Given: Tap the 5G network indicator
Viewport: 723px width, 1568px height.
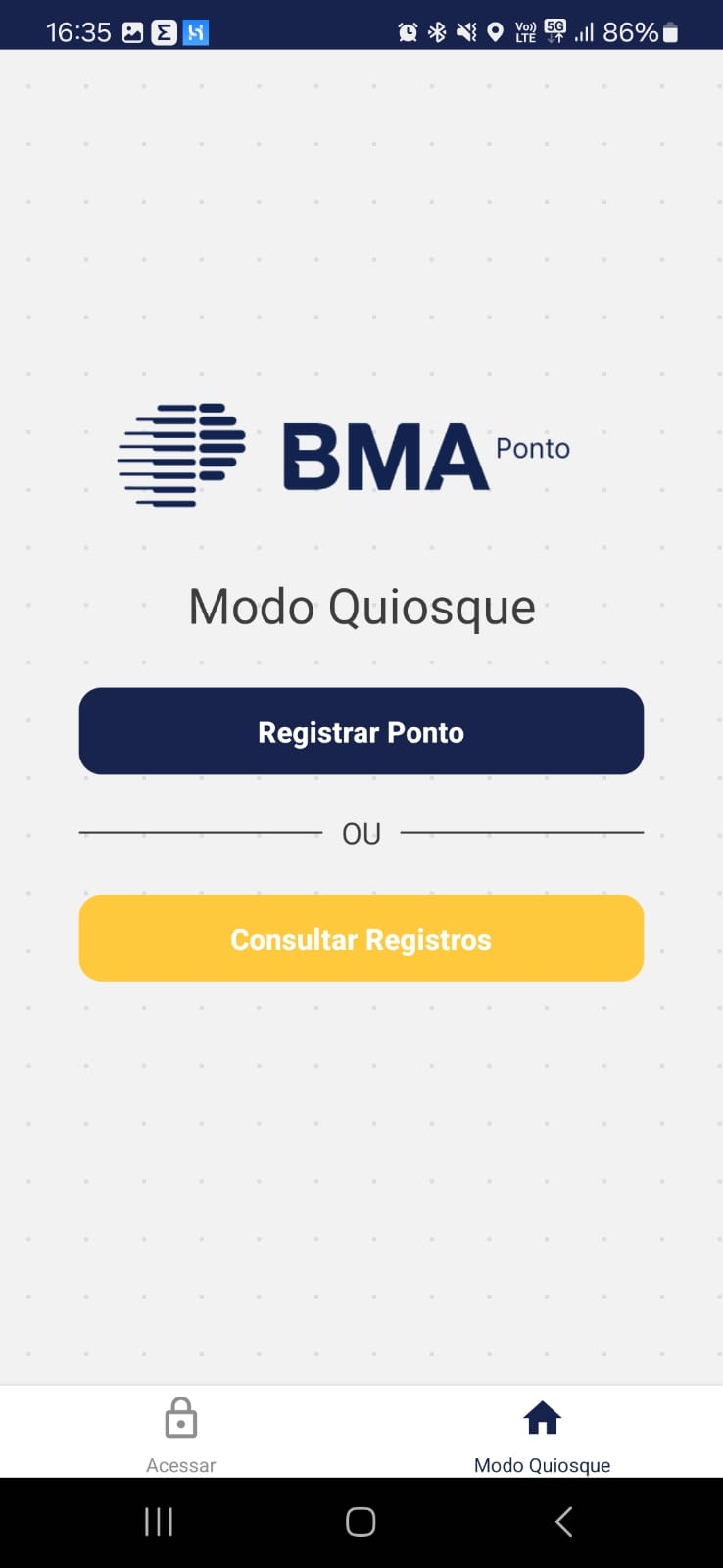Looking at the screenshot, I should [554, 30].
